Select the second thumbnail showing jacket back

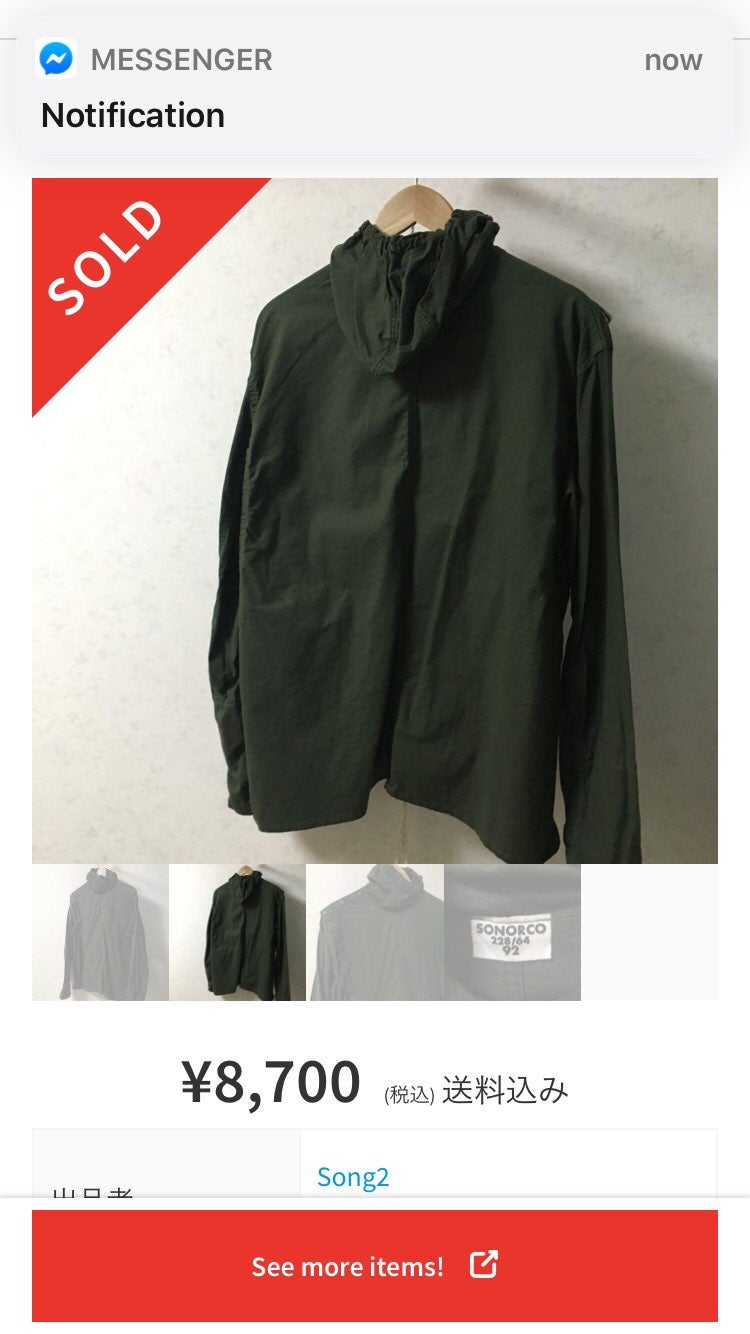coord(237,933)
